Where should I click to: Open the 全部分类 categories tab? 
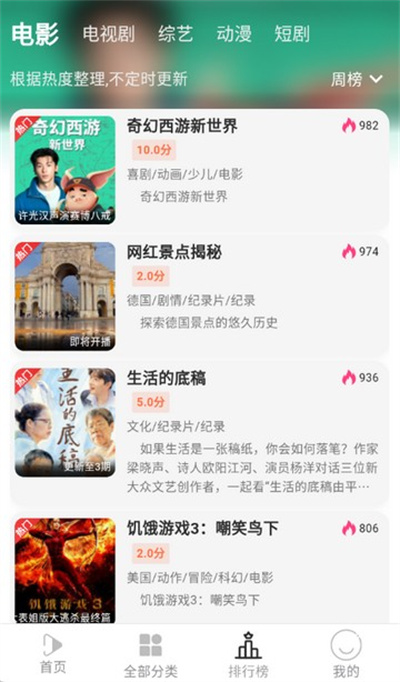pyautogui.click(x=150, y=654)
